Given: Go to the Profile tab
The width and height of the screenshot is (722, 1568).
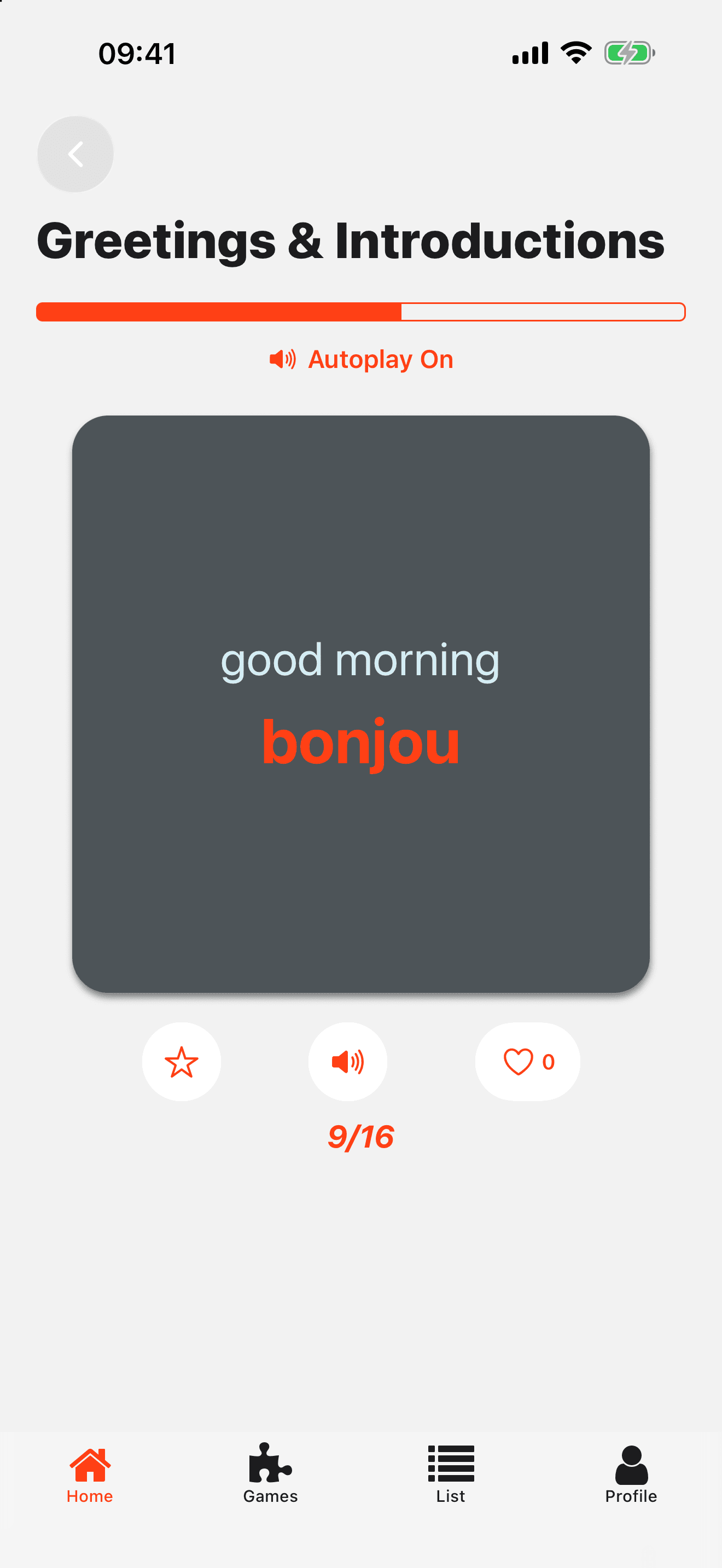Looking at the screenshot, I should pos(631,1475).
